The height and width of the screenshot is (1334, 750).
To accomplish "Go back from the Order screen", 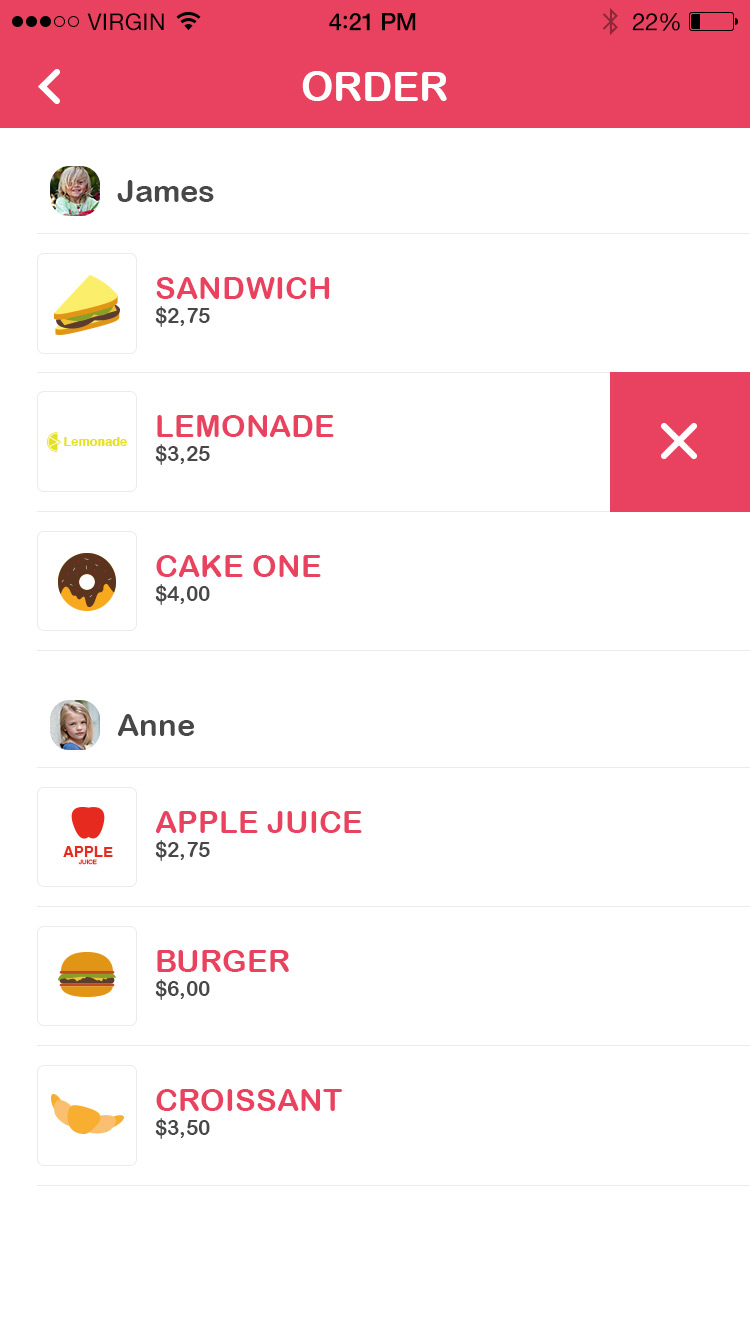I will pyautogui.click(x=50, y=87).
